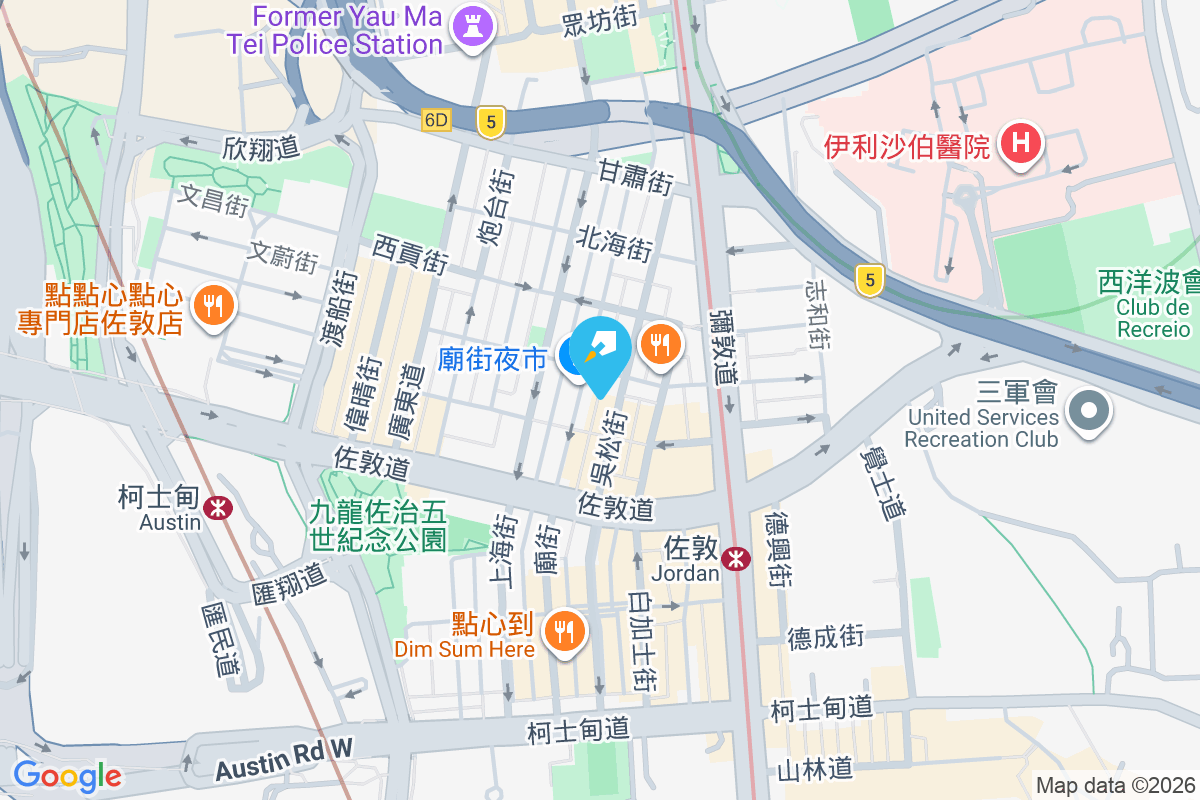Select the 伊利沙伯醫院 hospital marker
Screen dimensions: 1200x800
(x=1019, y=145)
